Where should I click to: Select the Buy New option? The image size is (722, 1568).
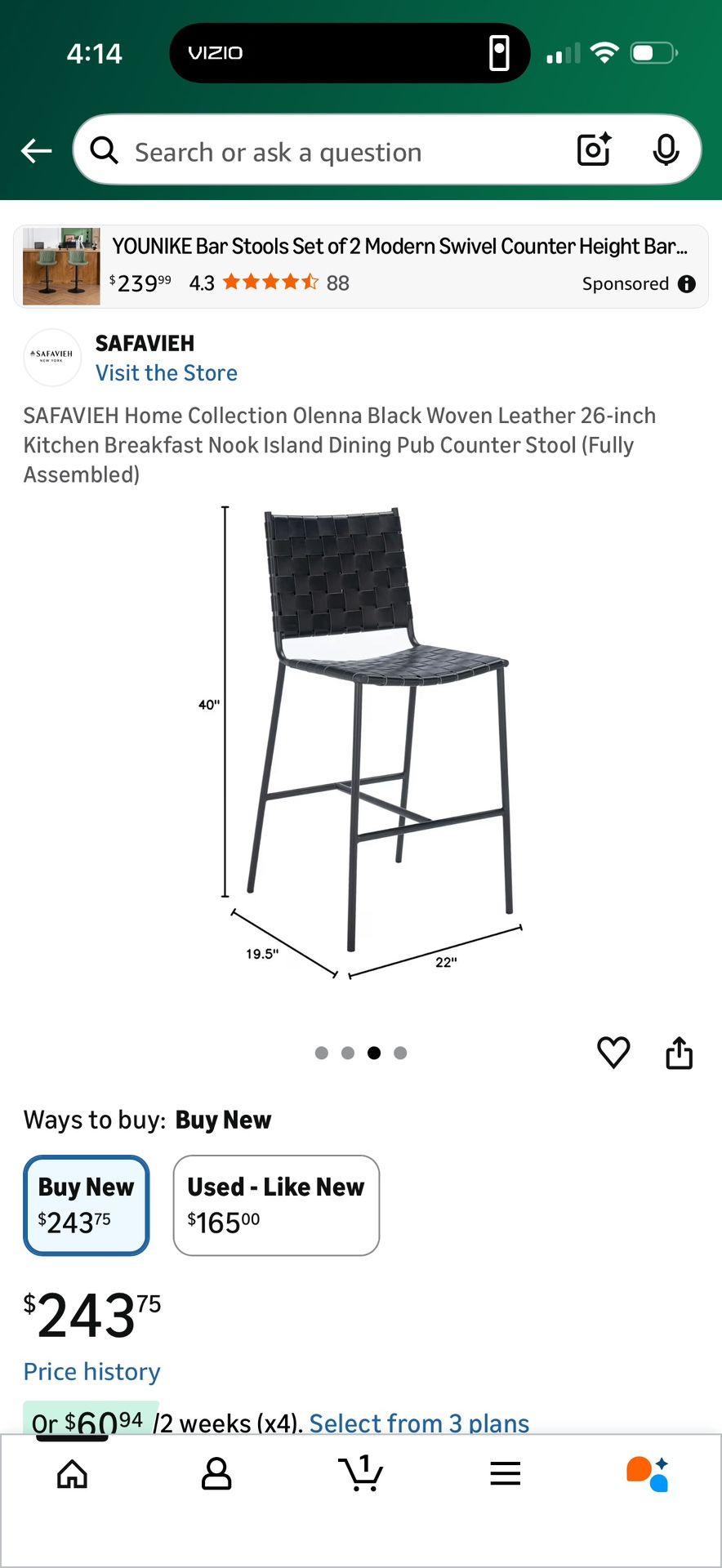(87, 1205)
